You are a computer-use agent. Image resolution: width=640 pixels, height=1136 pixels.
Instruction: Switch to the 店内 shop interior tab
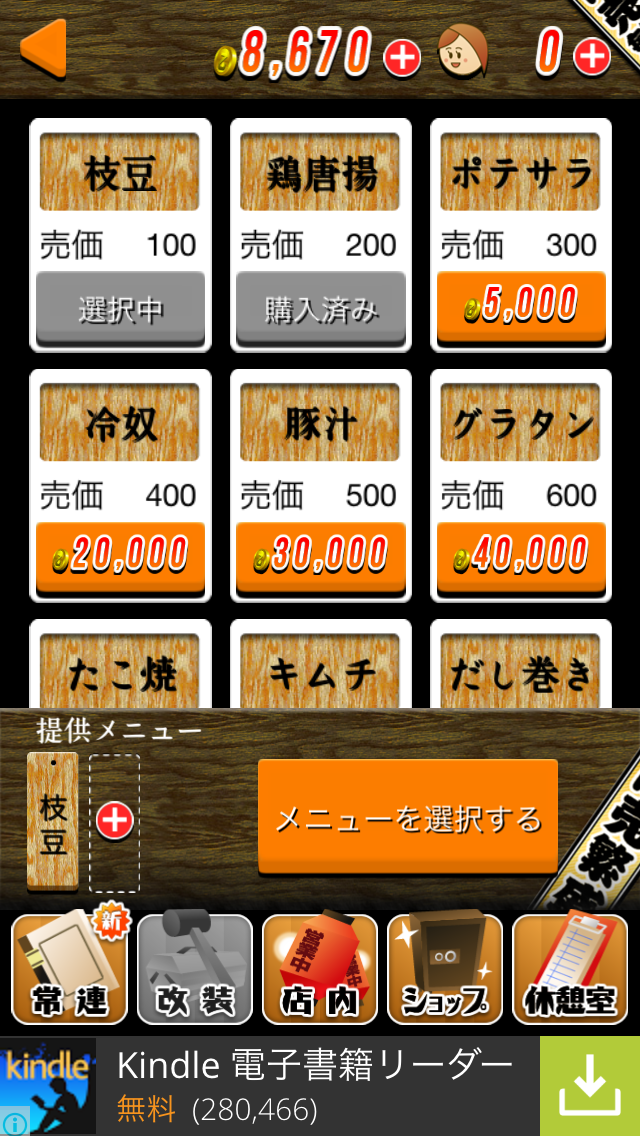click(x=319, y=970)
